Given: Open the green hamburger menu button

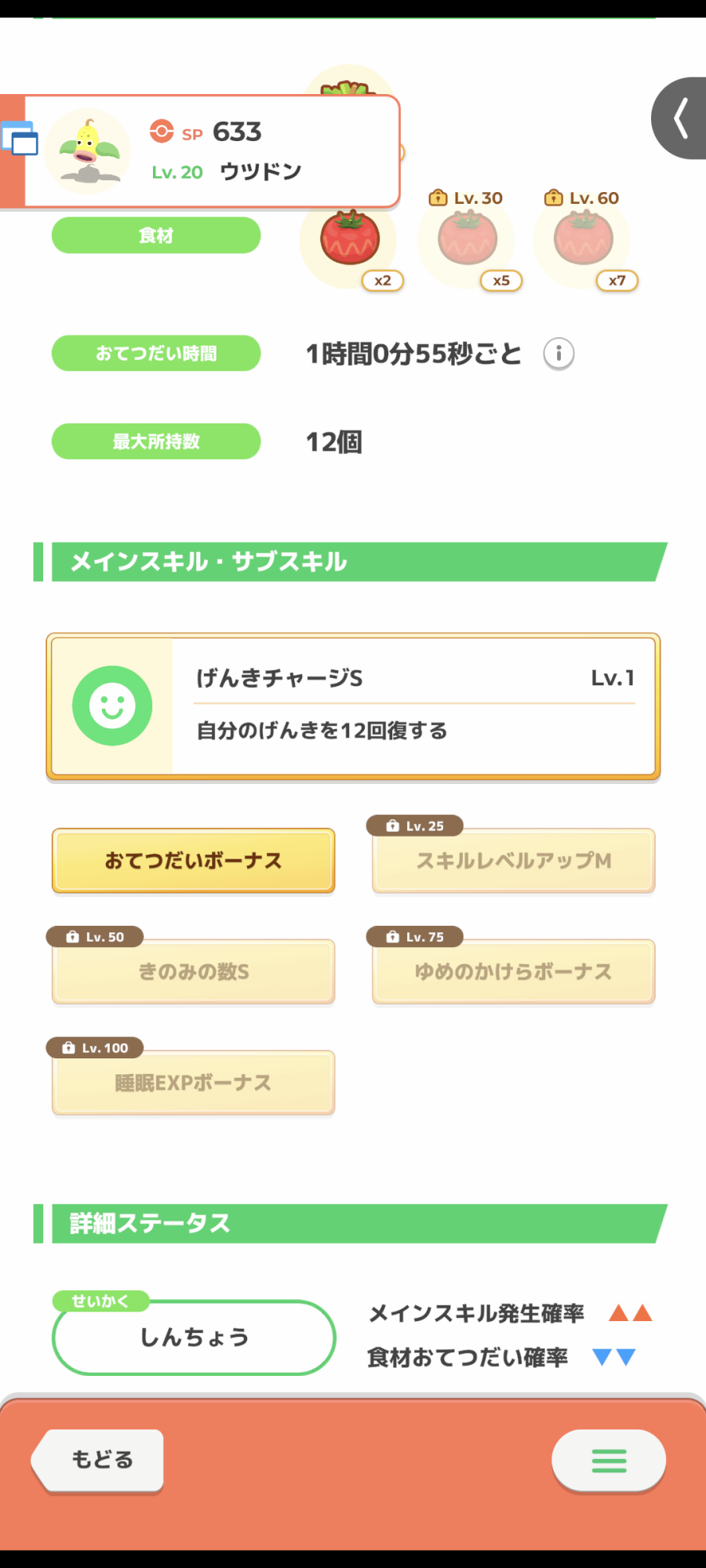Looking at the screenshot, I should pos(609,1461).
